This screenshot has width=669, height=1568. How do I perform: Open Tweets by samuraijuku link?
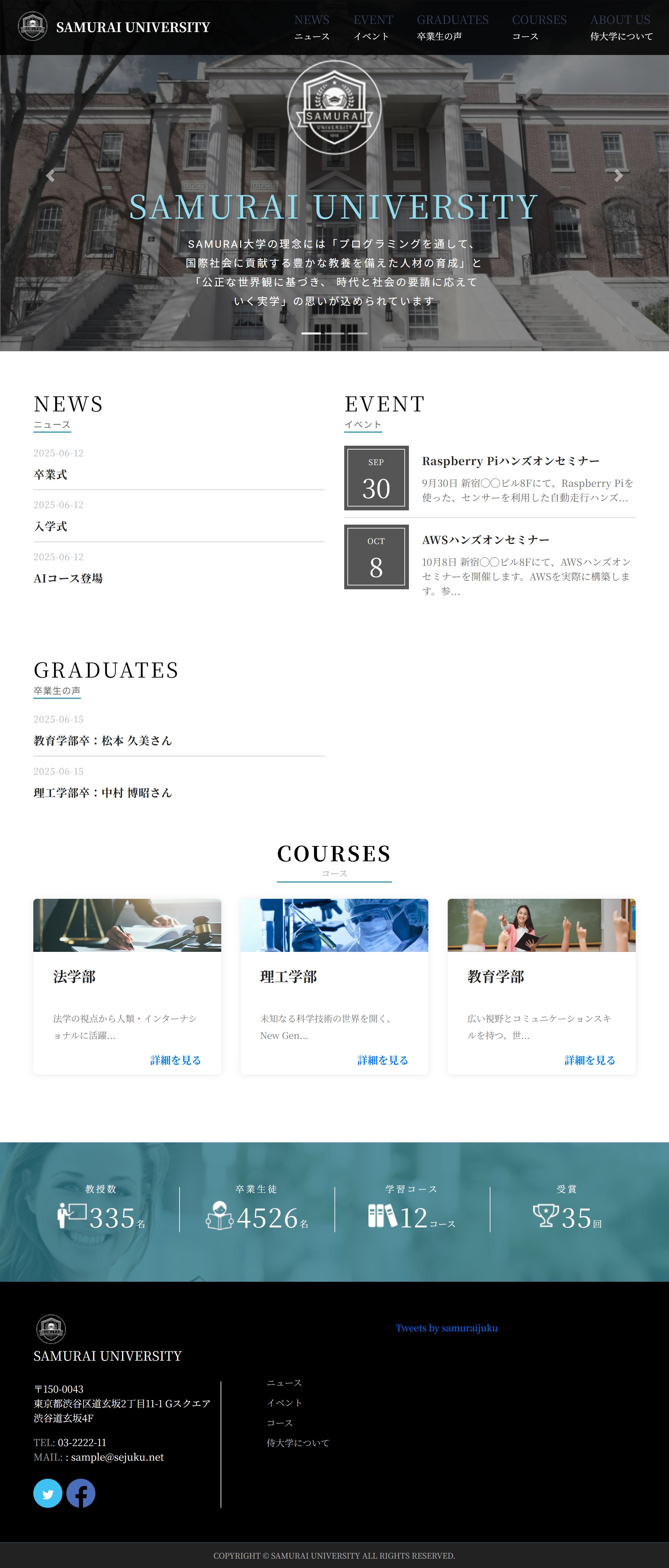pyautogui.click(x=446, y=1328)
